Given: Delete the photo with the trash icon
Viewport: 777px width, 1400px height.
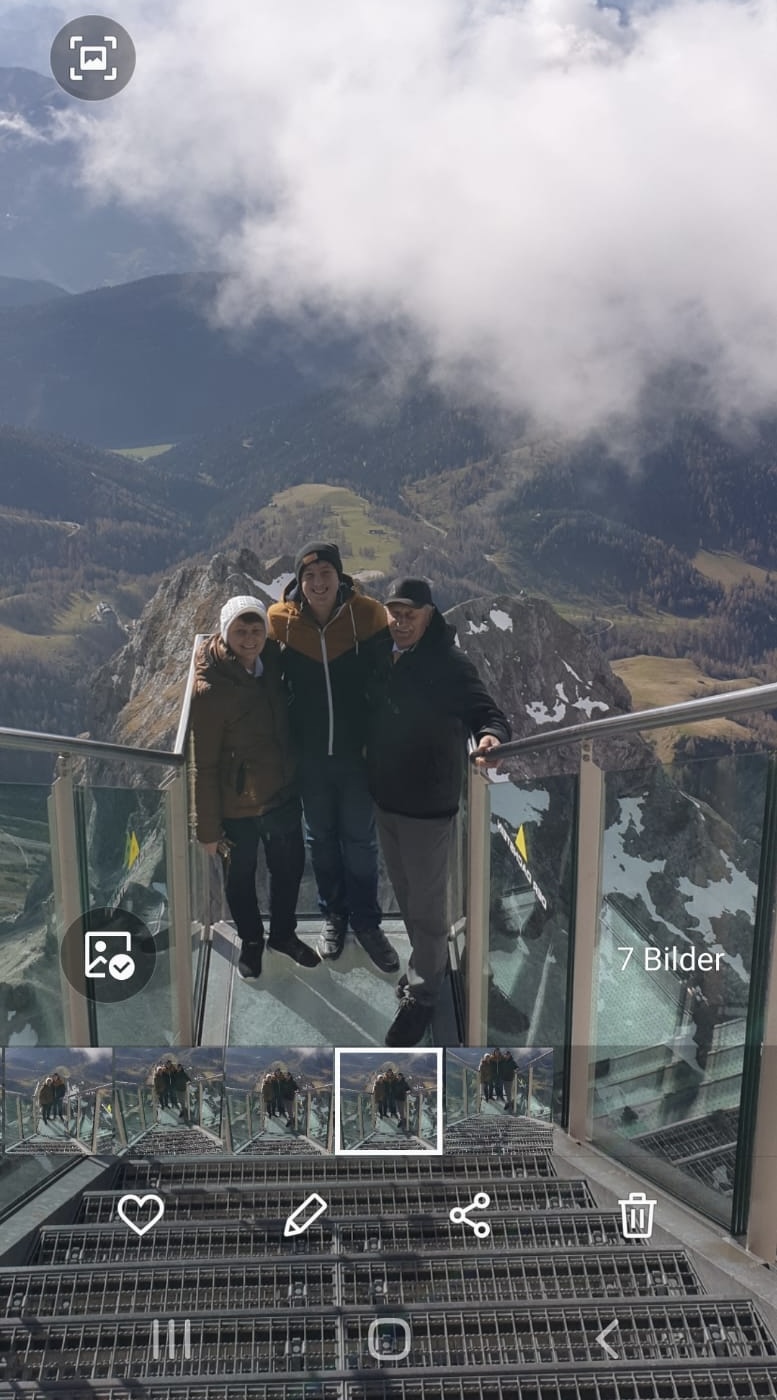Looking at the screenshot, I should point(636,1216).
